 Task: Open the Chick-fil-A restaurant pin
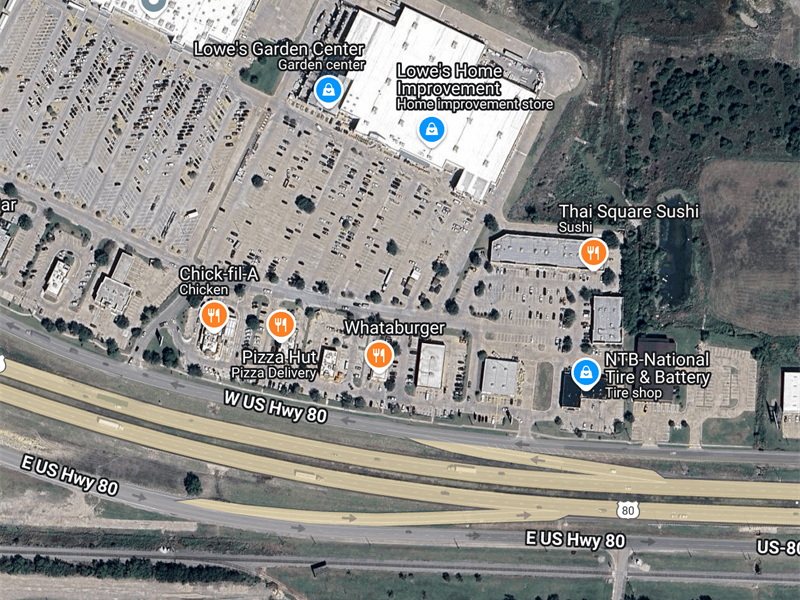click(214, 315)
